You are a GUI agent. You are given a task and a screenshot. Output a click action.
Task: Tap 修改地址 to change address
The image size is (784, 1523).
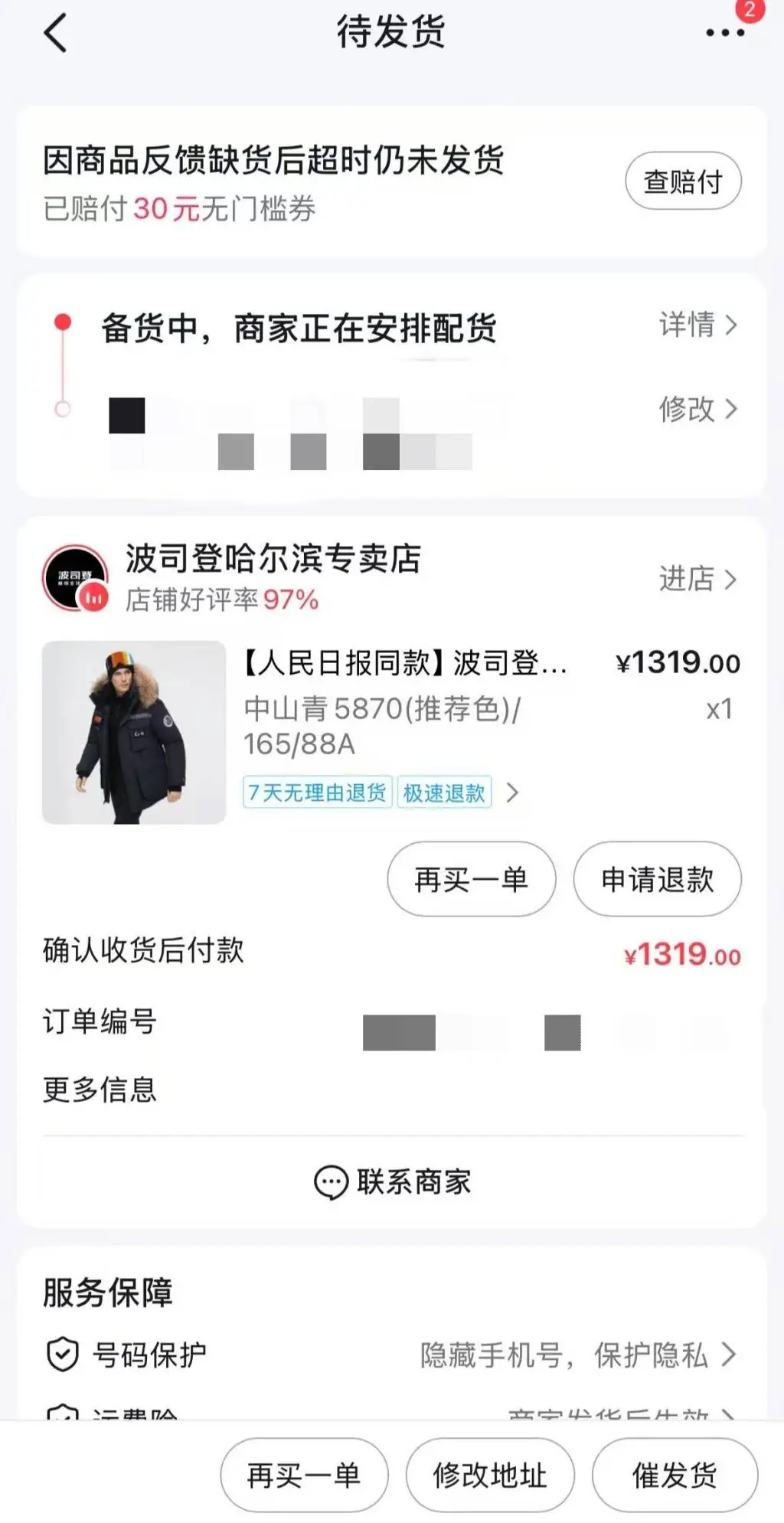coord(490,1474)
